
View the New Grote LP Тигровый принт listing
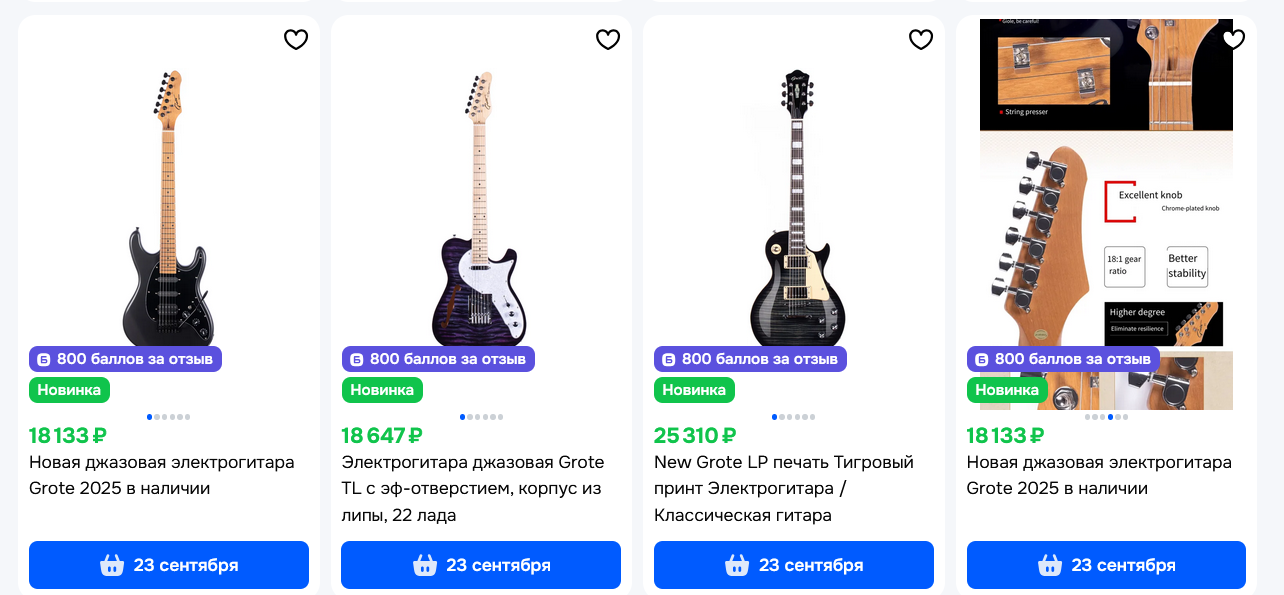click(784, 489)
